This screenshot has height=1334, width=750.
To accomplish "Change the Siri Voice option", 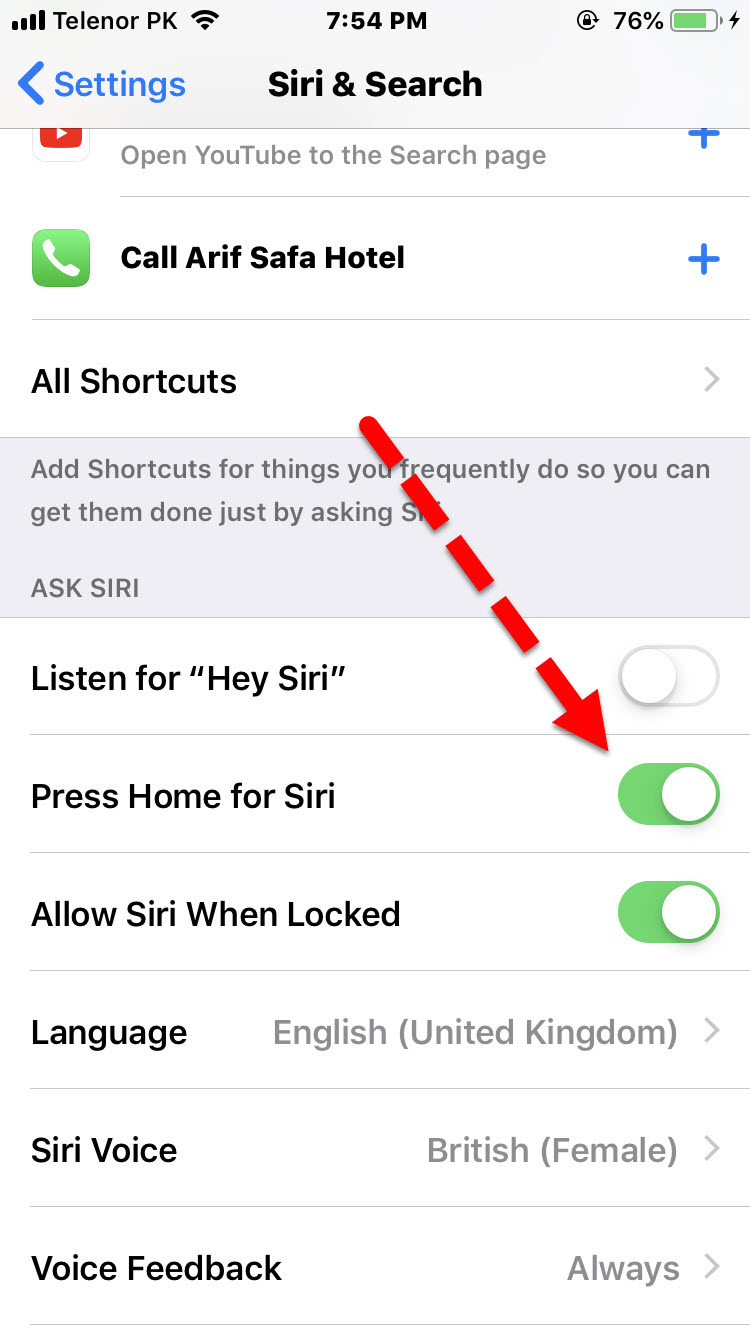I will pyautogui.click(x=375, y=1150).
